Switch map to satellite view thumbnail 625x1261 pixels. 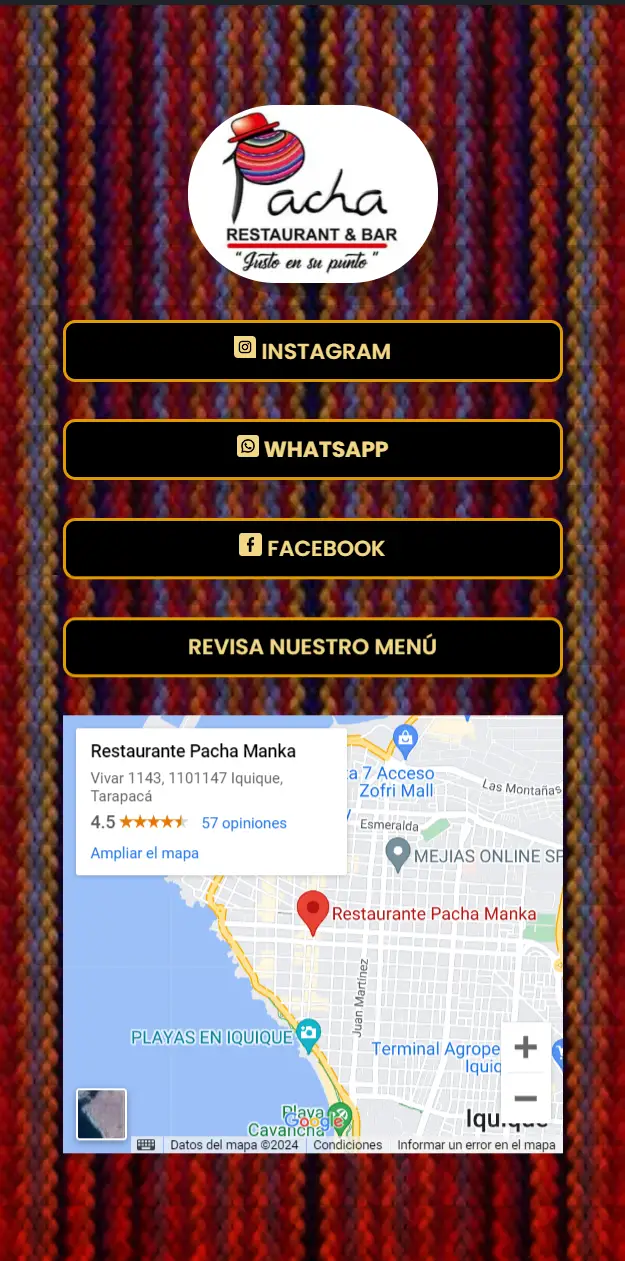pyautogui.click(x=101, y=1114)
